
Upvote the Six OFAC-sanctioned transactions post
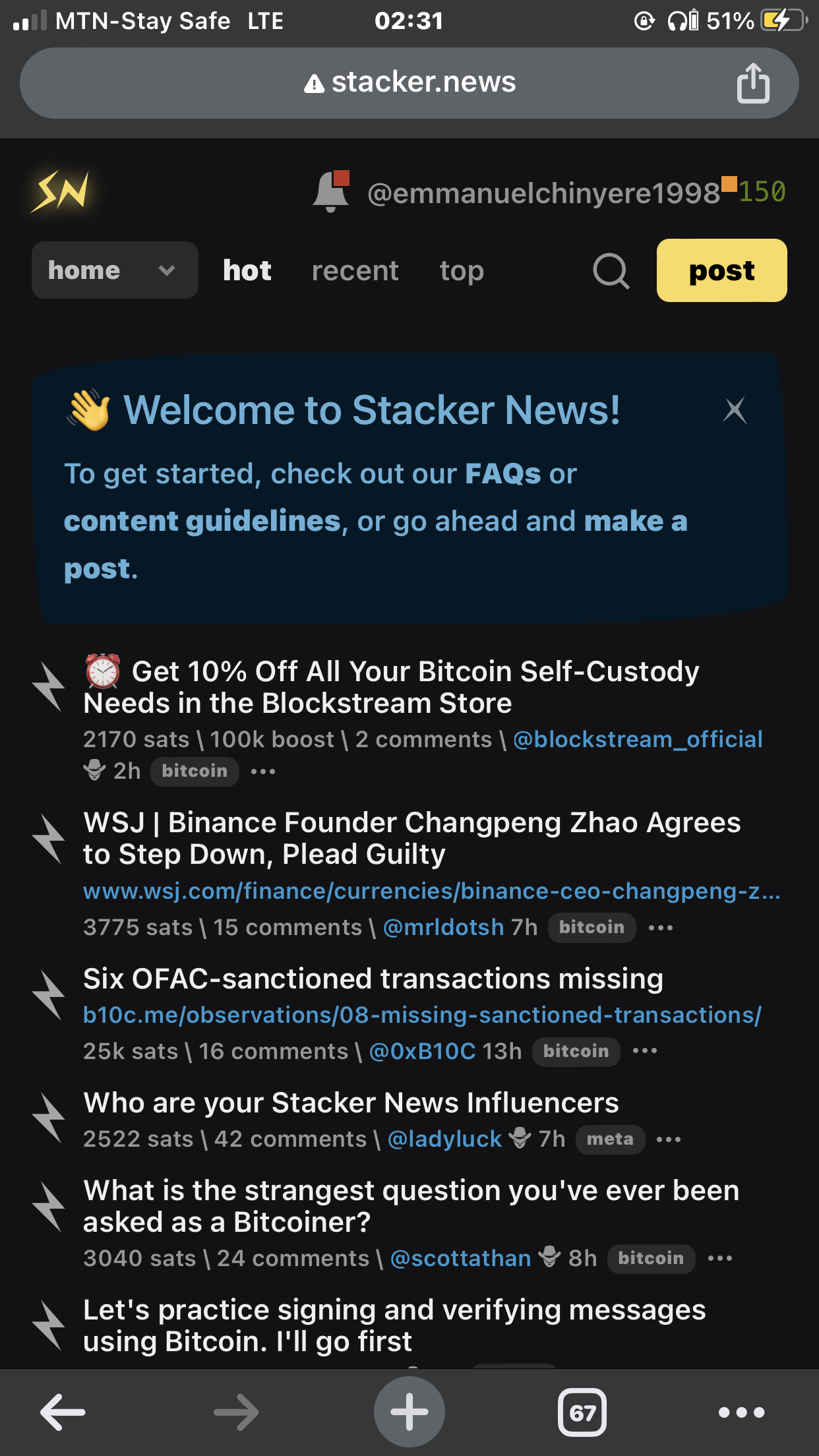49,995
